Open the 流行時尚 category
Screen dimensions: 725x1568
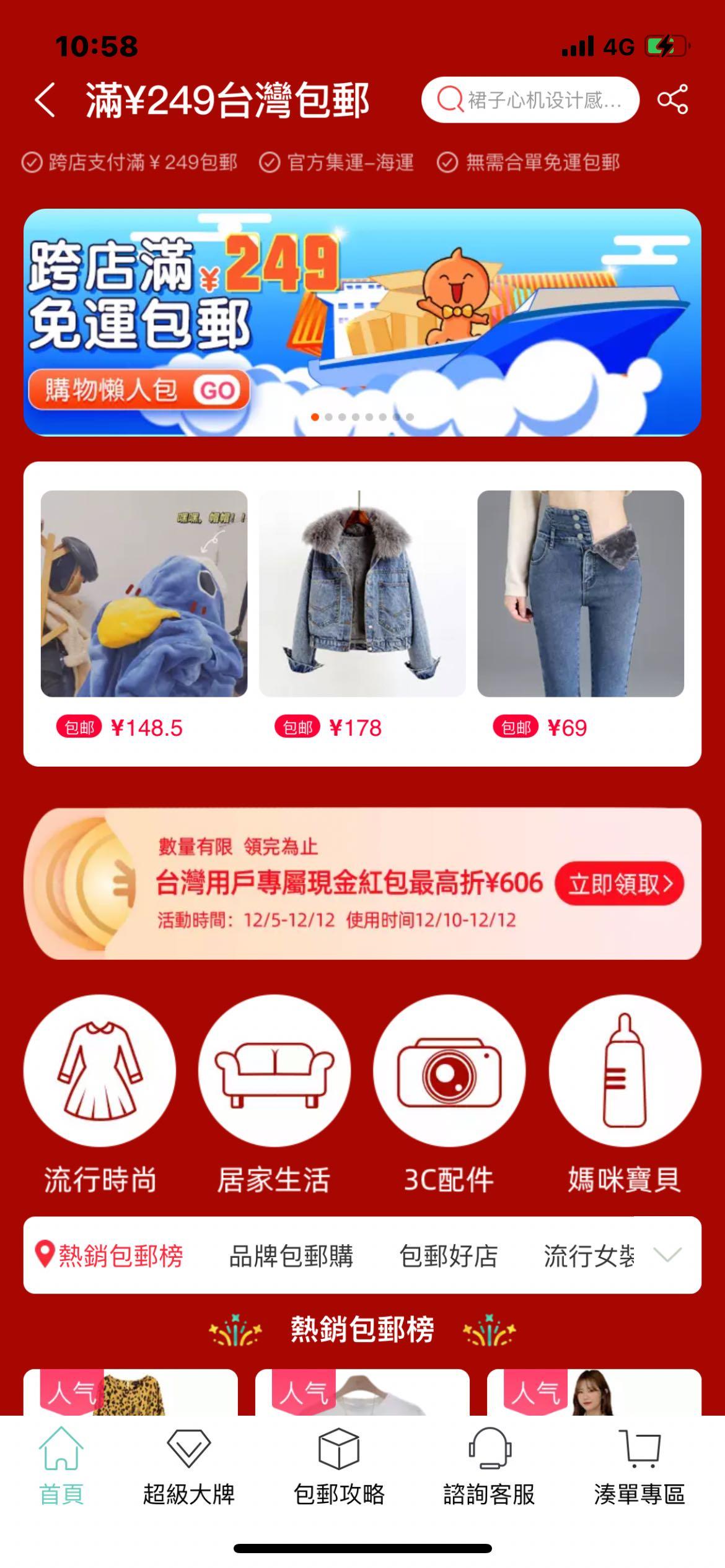[x=100, y=1071]
